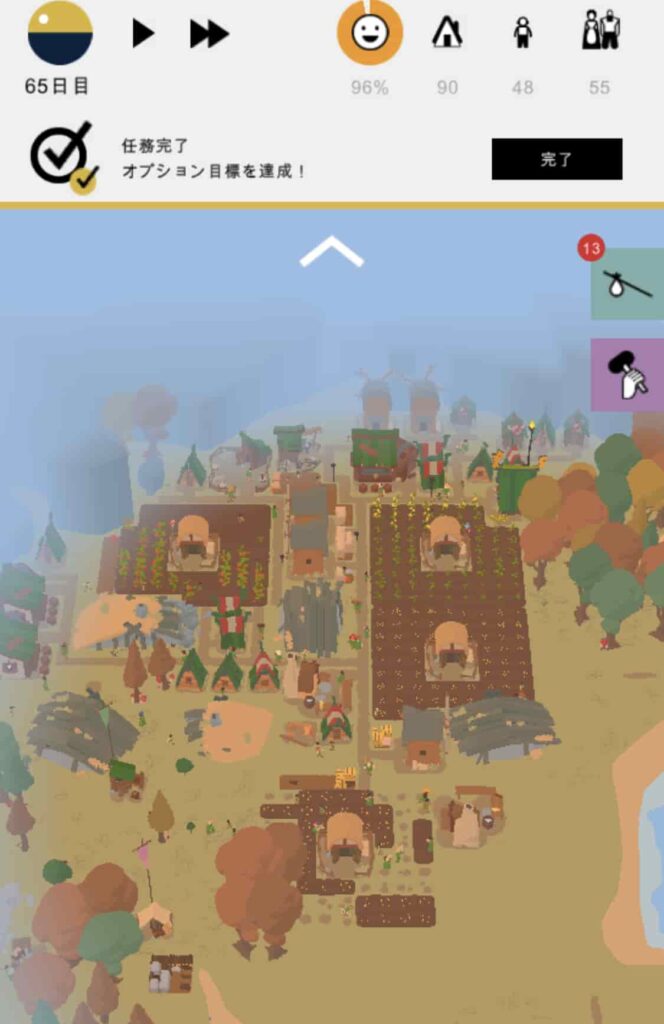Enable fast-forward speed
This screenshot has width=664, height=1024.
click(x=209, y=33)
